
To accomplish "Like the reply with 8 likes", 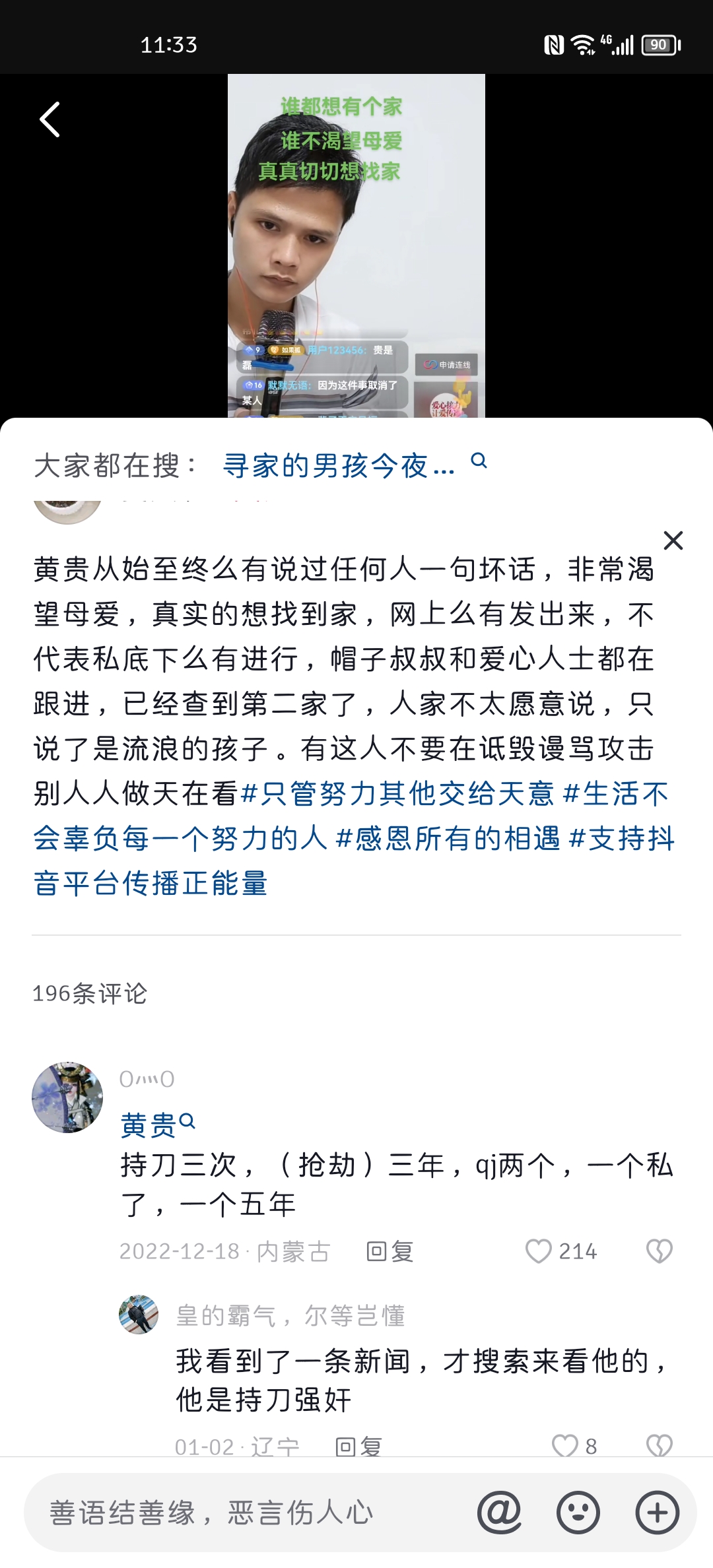I will tap(565, 1447).
